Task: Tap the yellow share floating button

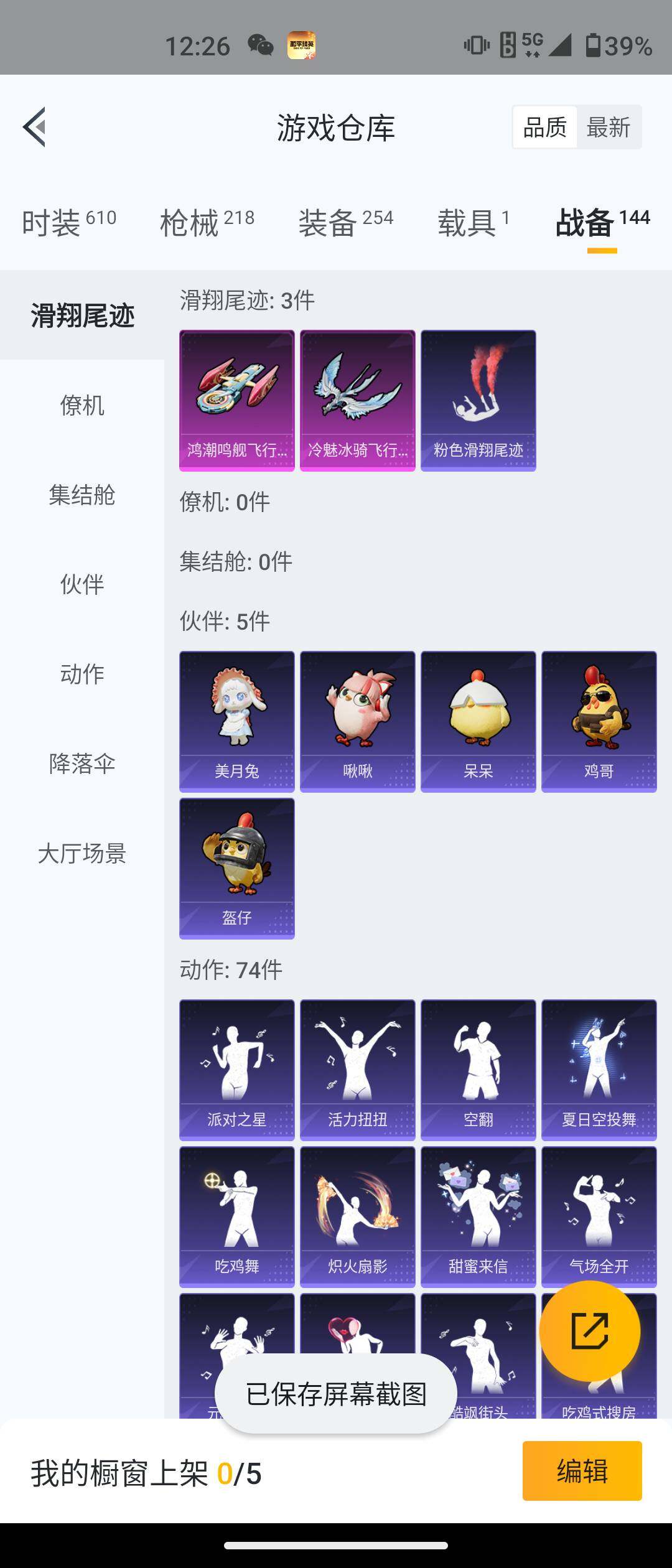Action: click(589, 1331)
